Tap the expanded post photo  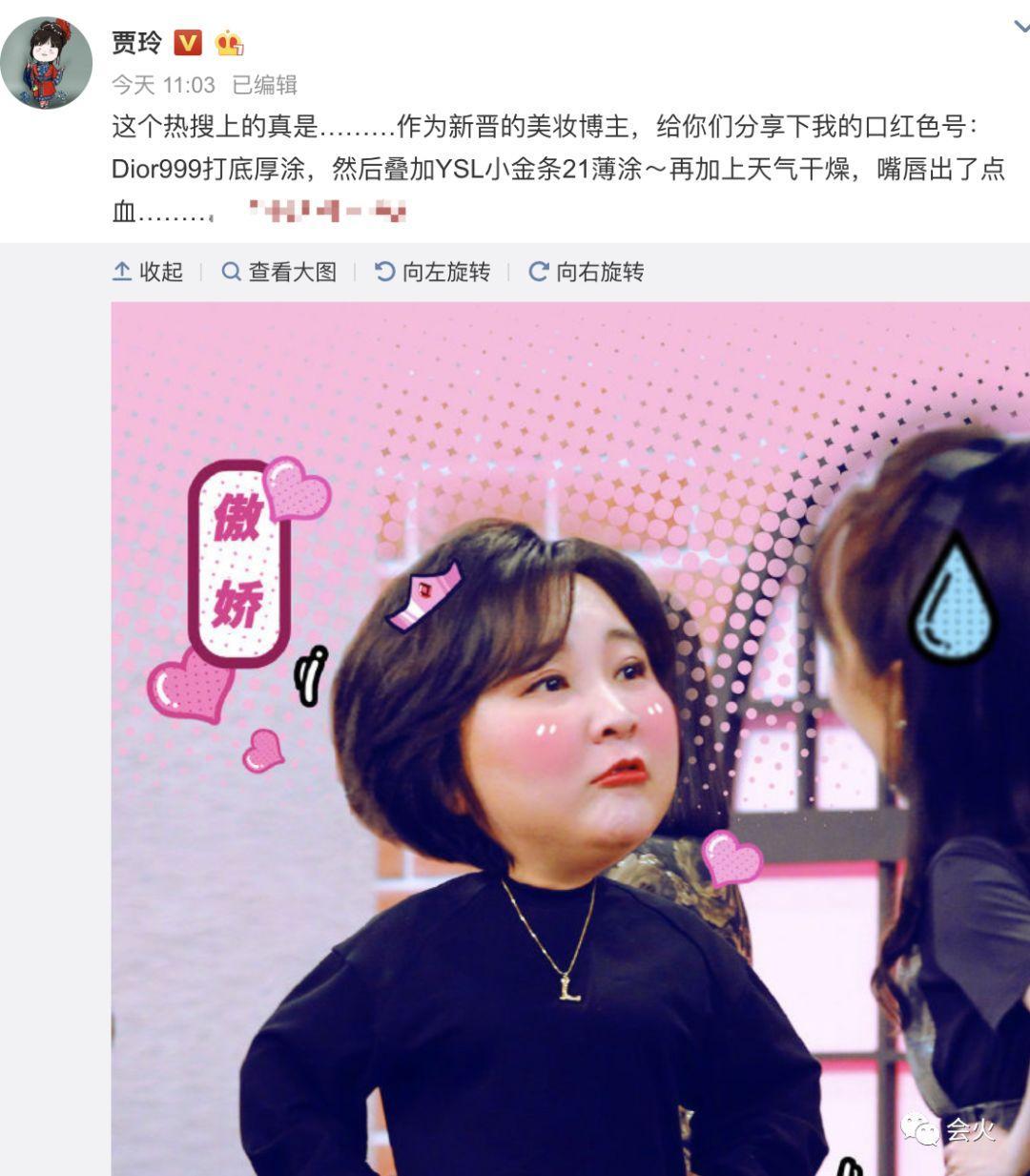click(570, 739)
